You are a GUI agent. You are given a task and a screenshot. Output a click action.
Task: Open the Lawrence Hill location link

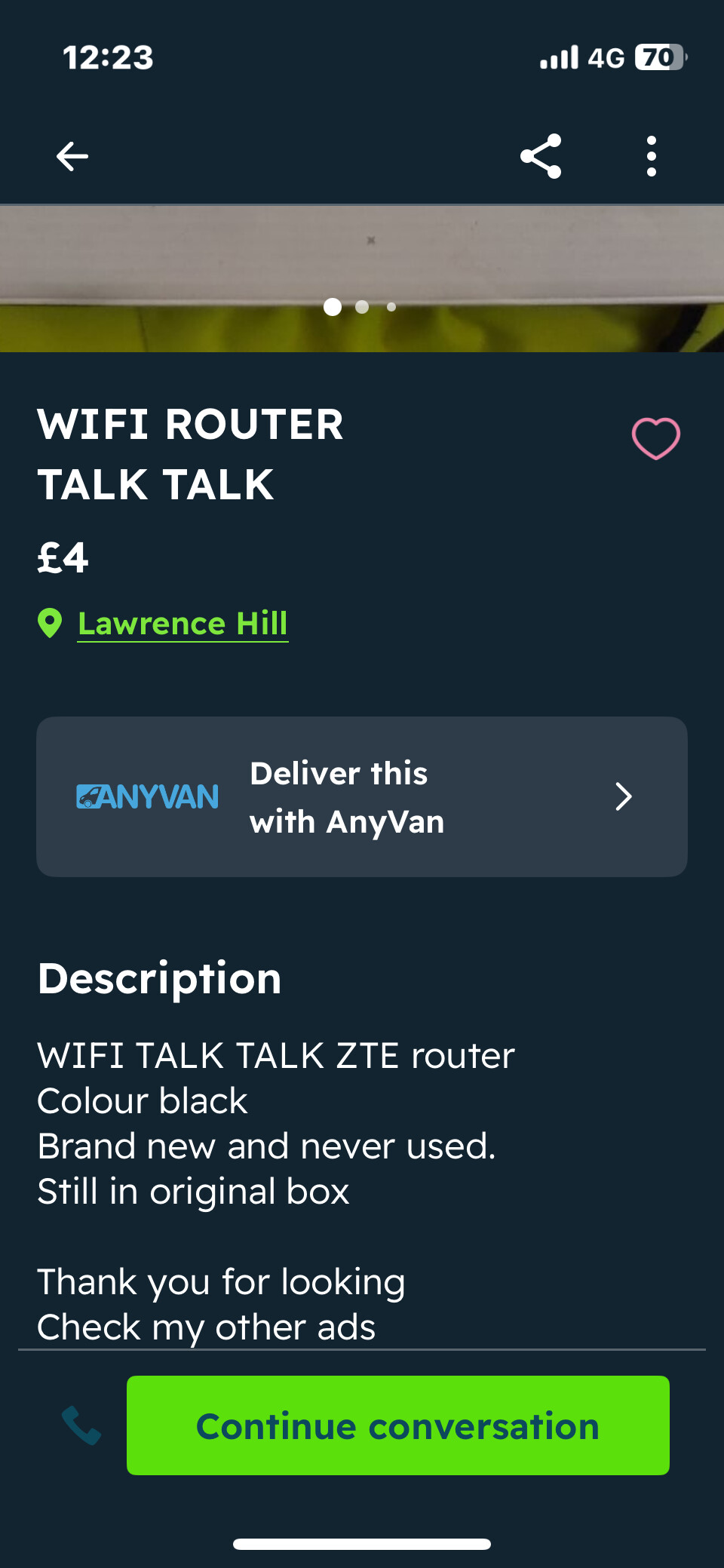183,624
